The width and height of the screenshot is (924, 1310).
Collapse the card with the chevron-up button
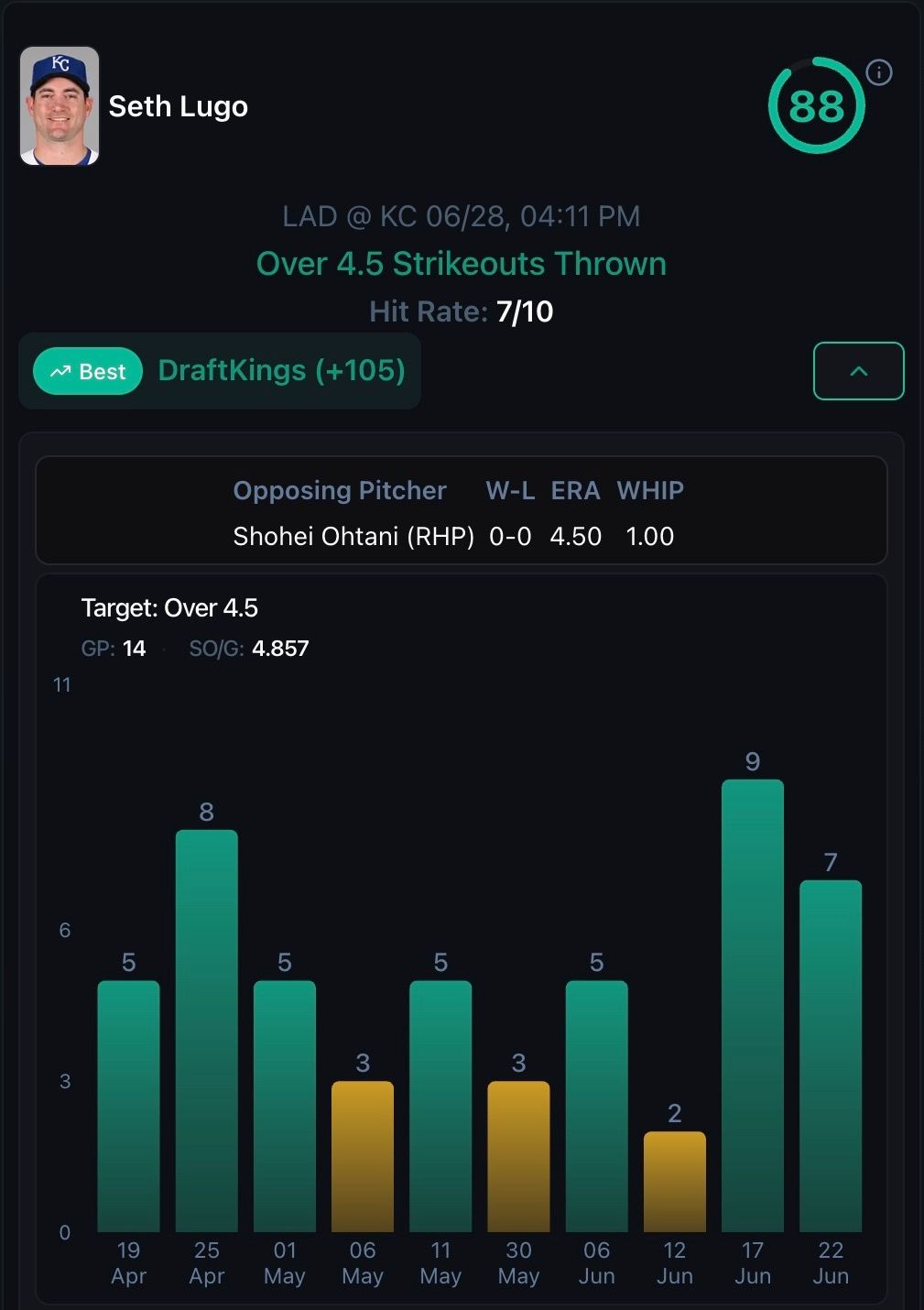coord(858,371)
